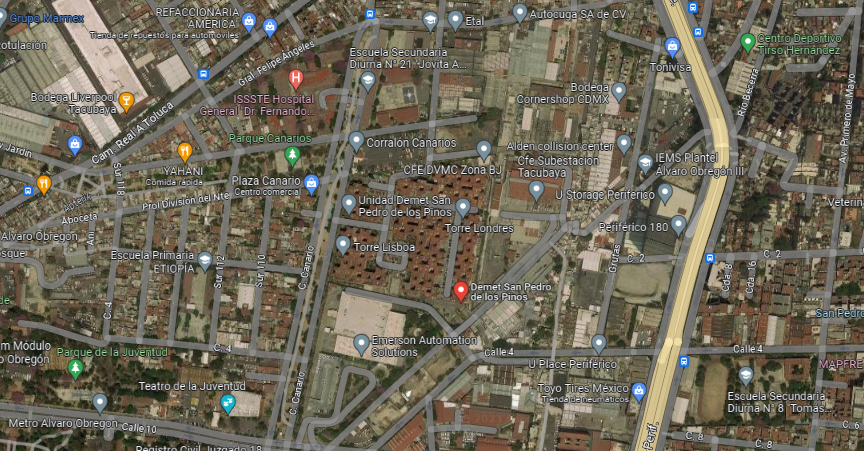Open the YAHANI fast food pin
This screenshot has height=451, width=864.
[x=185, y=152]
